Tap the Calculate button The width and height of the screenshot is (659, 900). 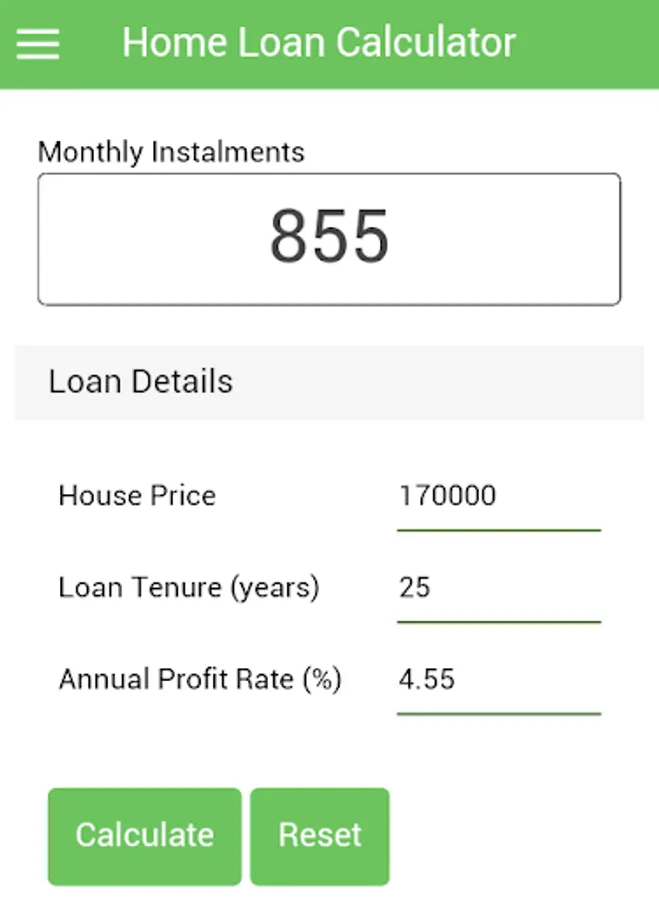click(x=145, y=836)
